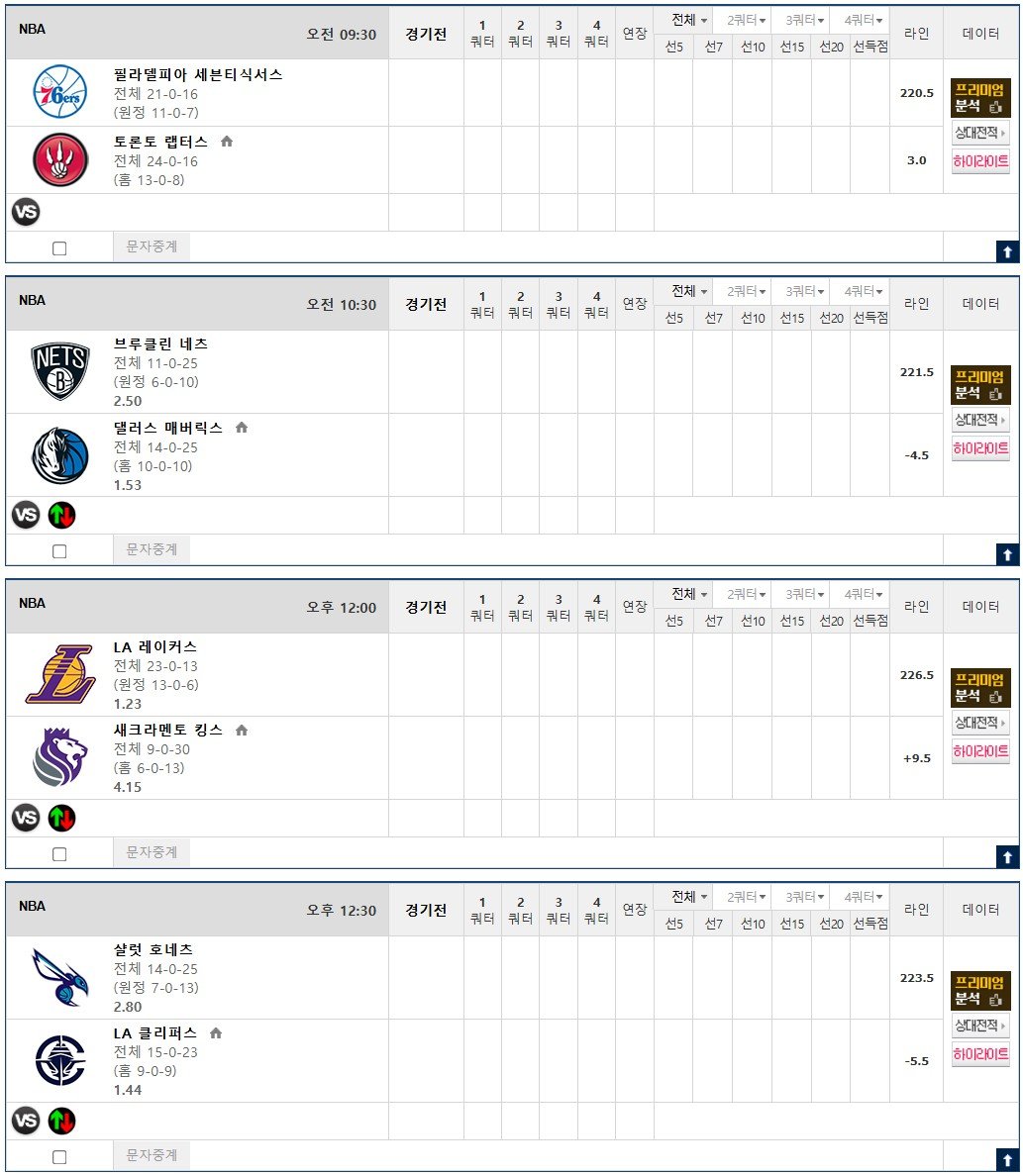Check the box under the 새크라멘토 킹스 game
The height and width of the screenshot is (1176, 1023).
coord(59,853)
